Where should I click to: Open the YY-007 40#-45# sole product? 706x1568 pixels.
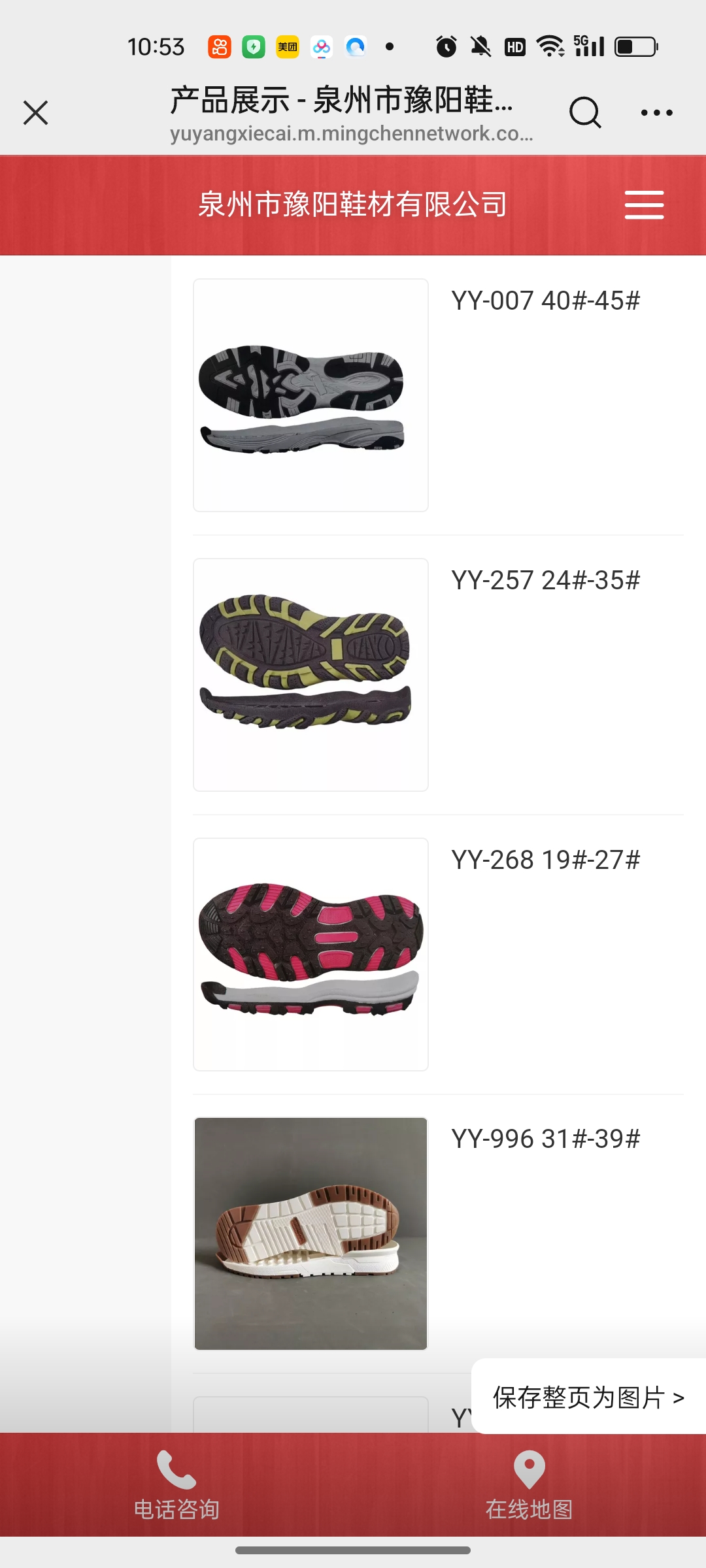click(545, 301)
